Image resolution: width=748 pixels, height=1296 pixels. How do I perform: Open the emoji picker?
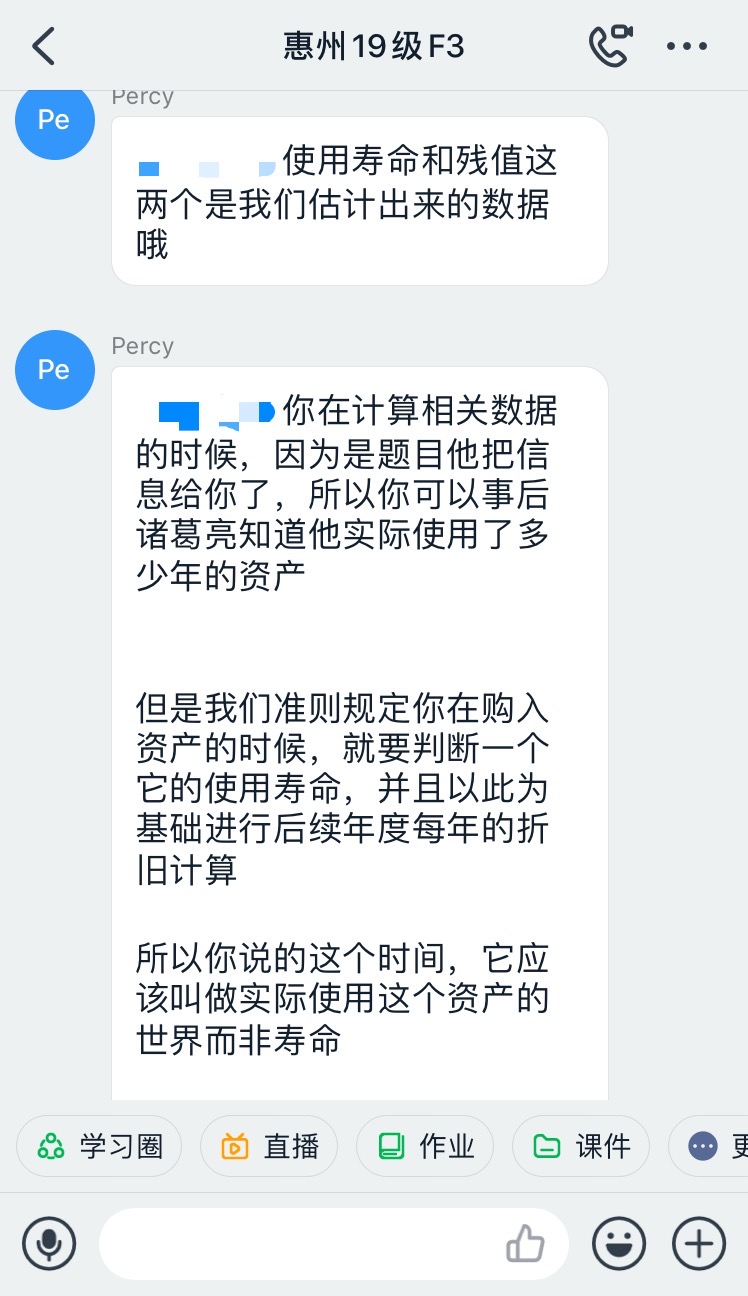[x=619, y=1244]
